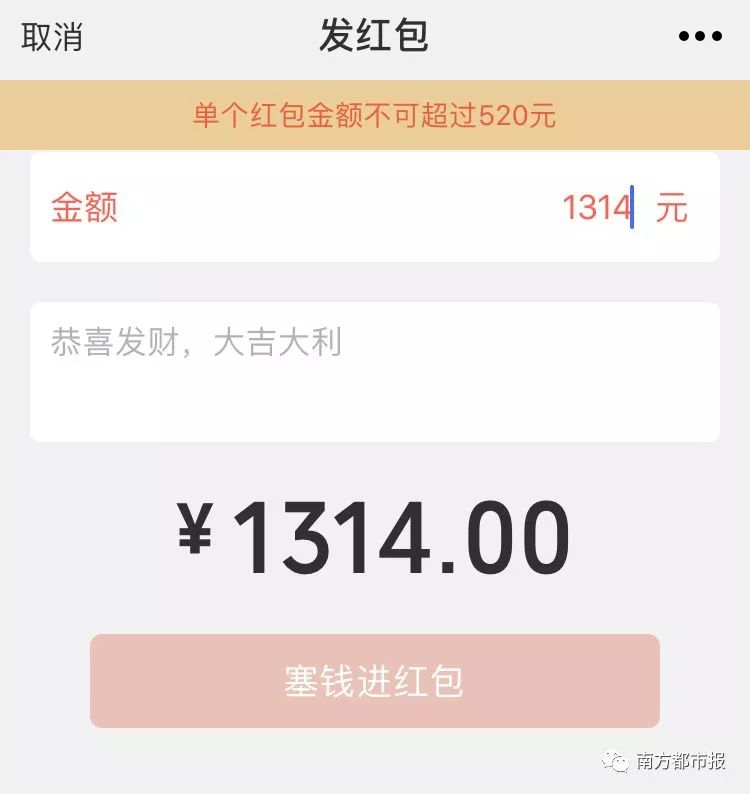Tap the 南方都市报 watermark text
Screen dimensions: 750x794
(x=682, y=761)
